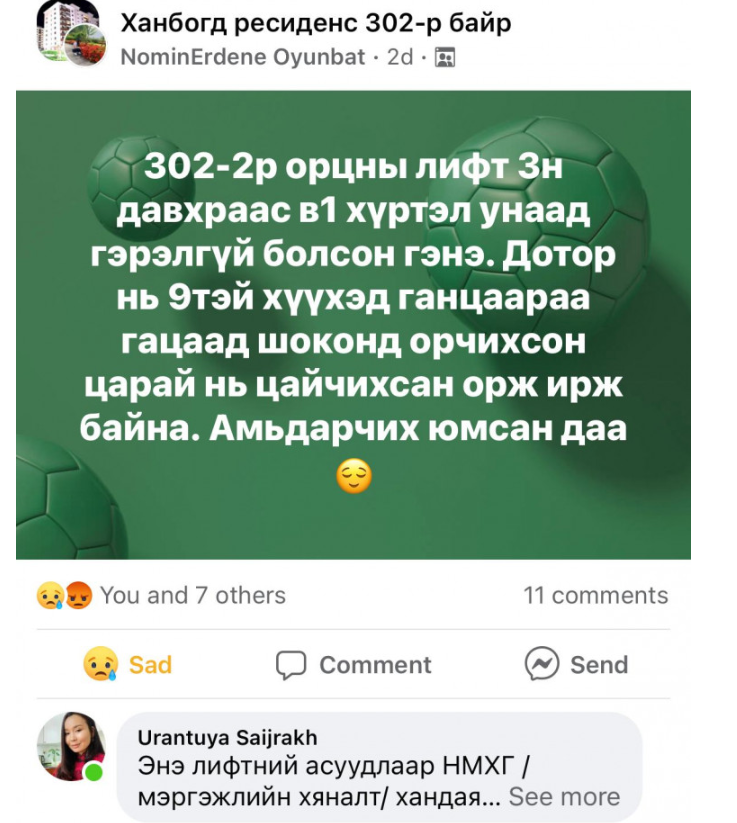Open Urantuya Saijrakh's profile picture
The image size is (737, 823).
point(71,747)
